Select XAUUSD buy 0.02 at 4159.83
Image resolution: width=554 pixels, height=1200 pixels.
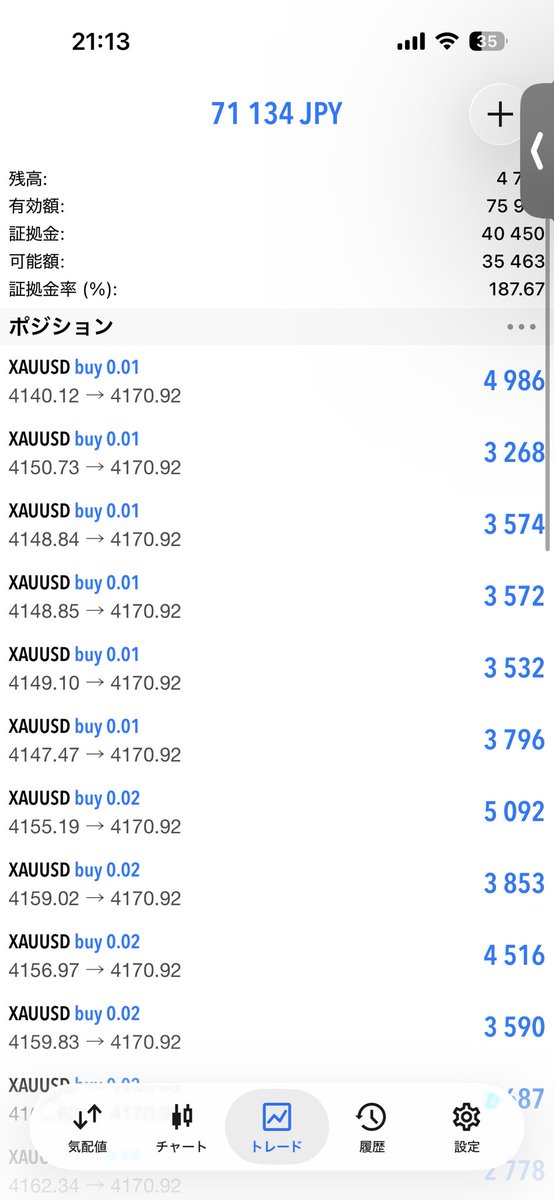tap(277, 1028)
